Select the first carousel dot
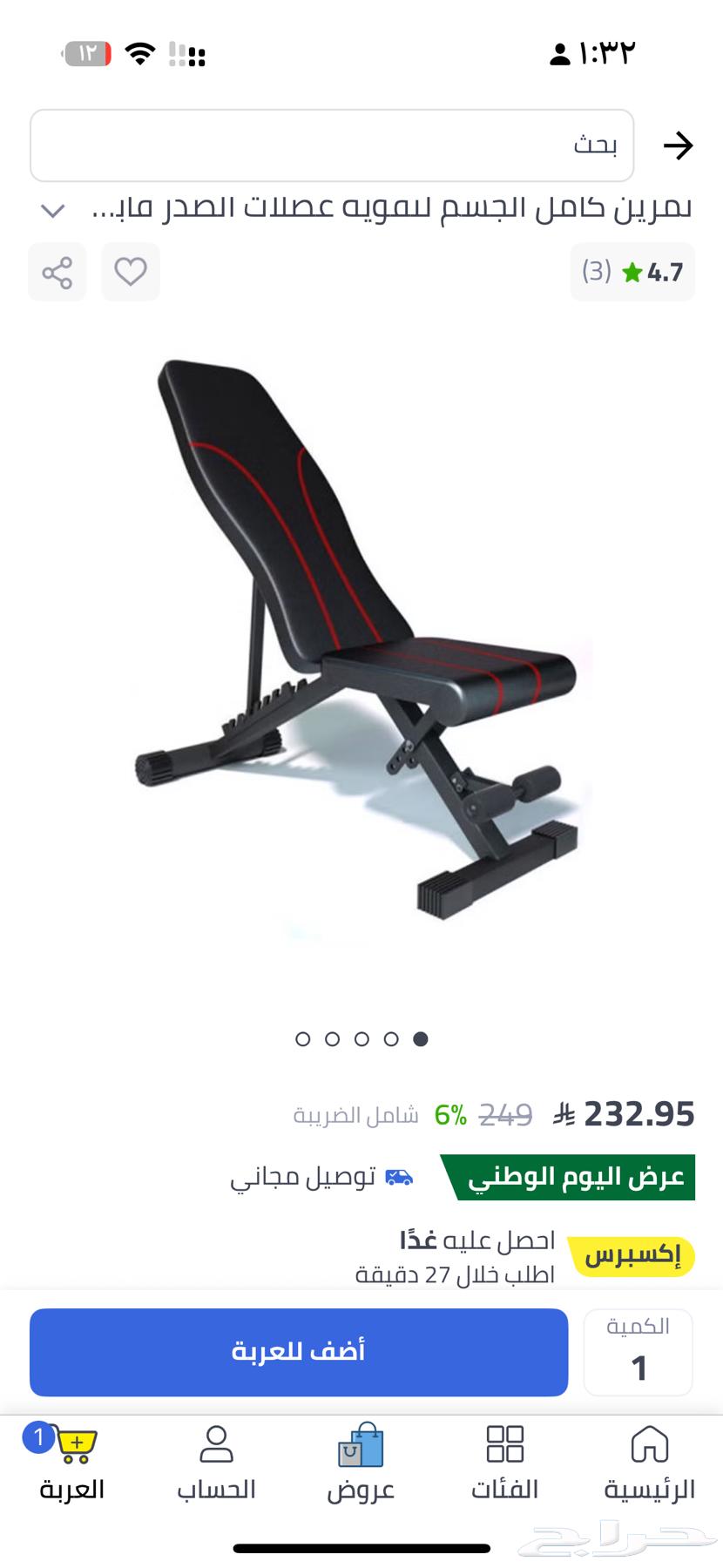The width and height of the screenshot is (723, 1568). [303, 1039]
